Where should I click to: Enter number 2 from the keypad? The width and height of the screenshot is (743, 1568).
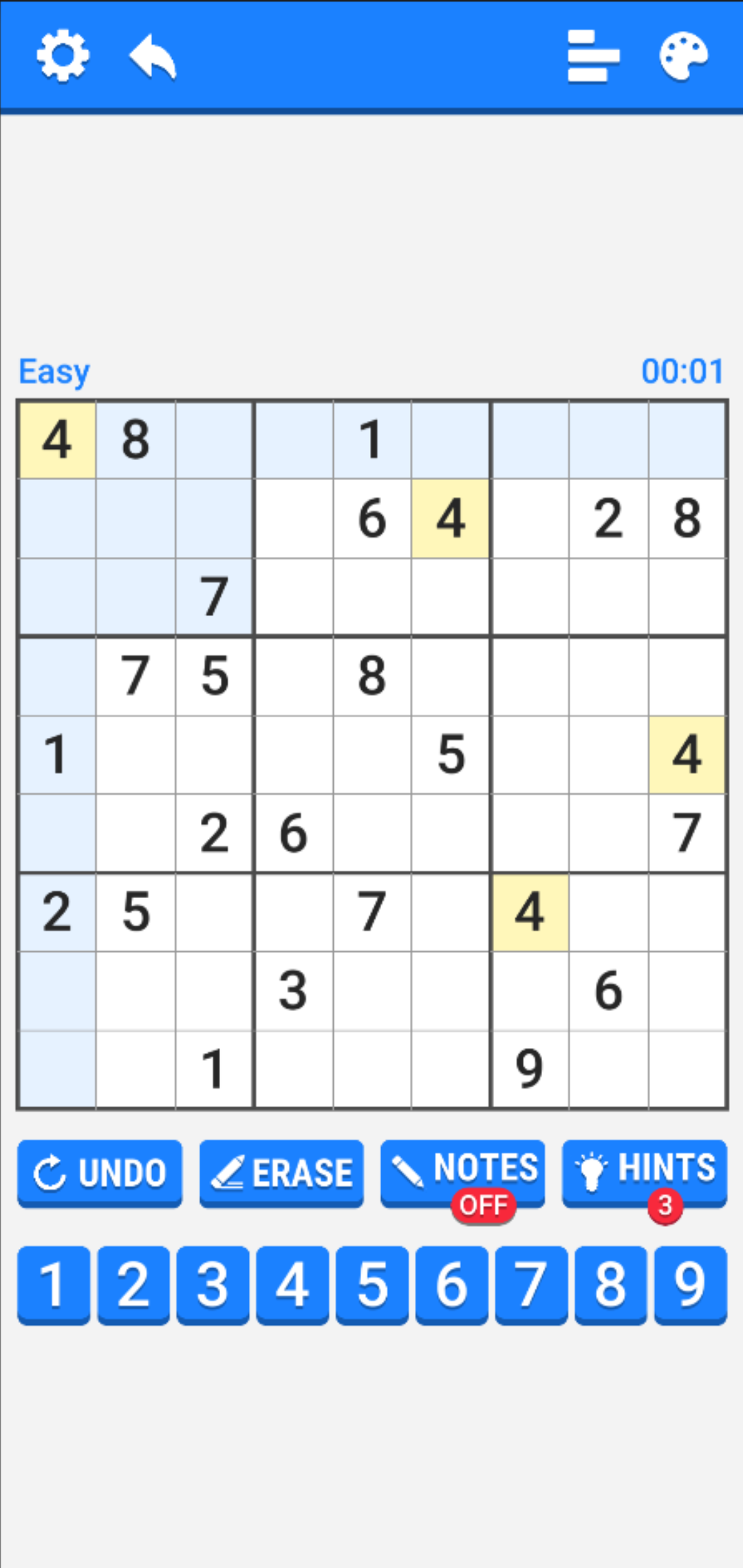pos(133,1284)
